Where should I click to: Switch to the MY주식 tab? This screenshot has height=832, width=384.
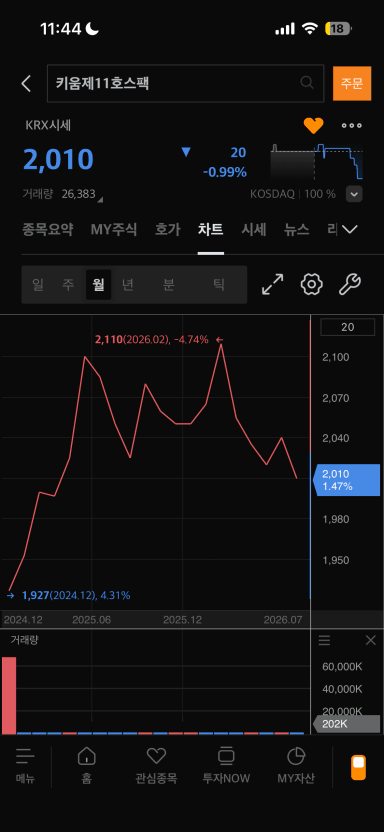(x=114, y=230)
